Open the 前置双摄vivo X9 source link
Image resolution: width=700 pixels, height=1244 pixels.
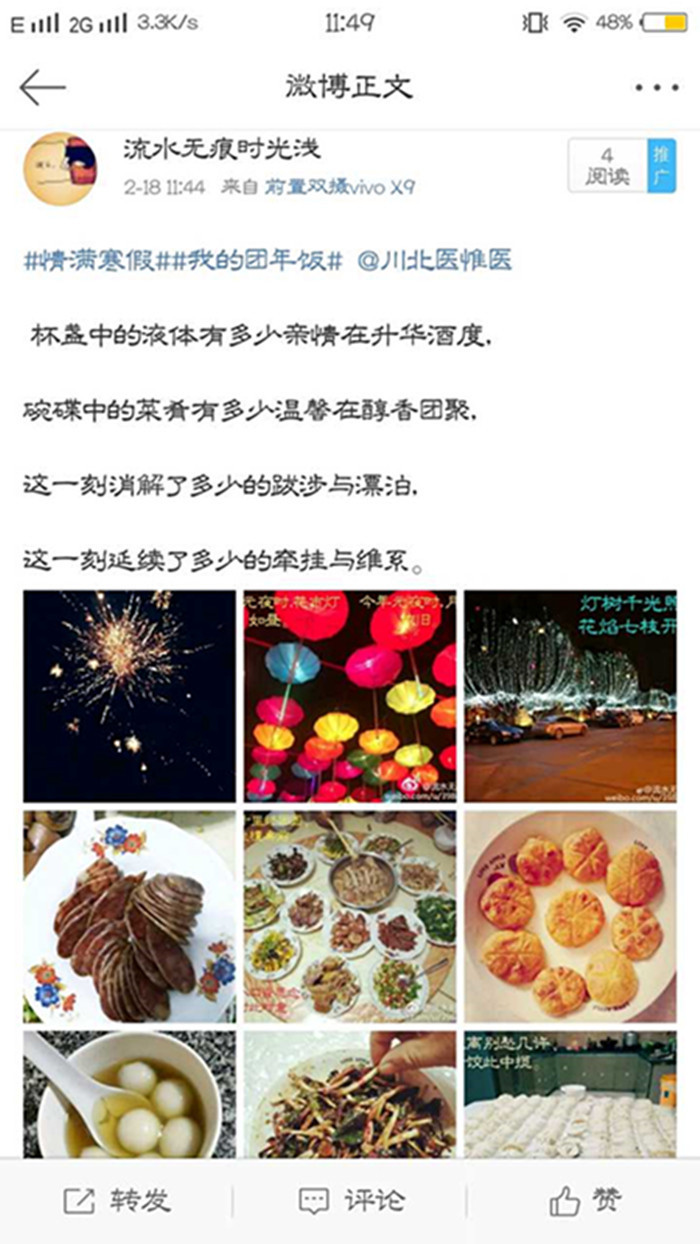[x=339, y=186]
